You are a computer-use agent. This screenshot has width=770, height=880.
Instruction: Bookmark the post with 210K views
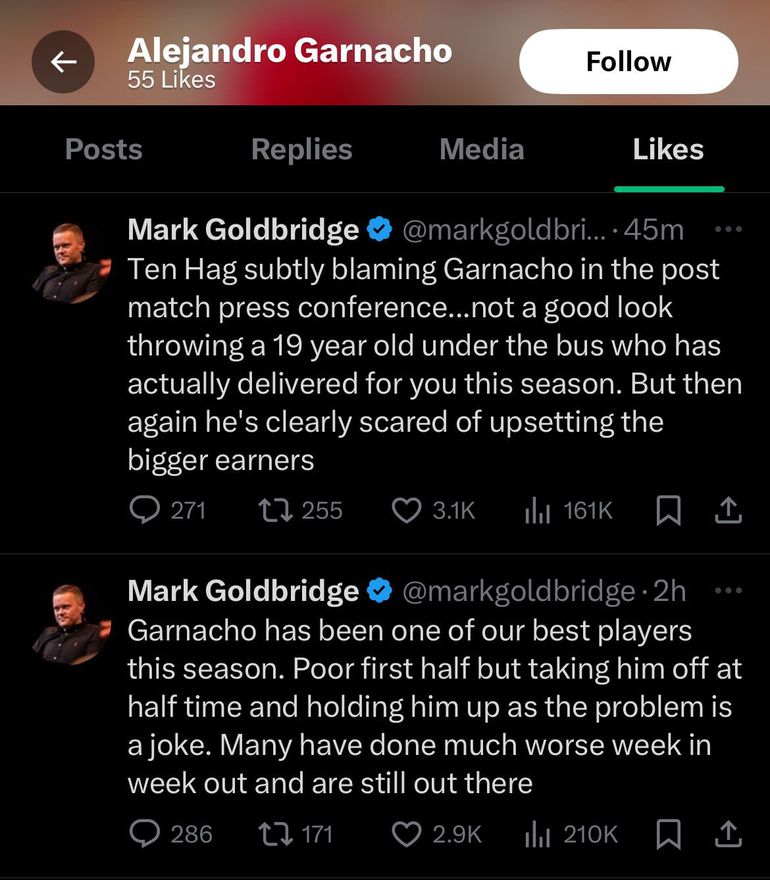668,833
